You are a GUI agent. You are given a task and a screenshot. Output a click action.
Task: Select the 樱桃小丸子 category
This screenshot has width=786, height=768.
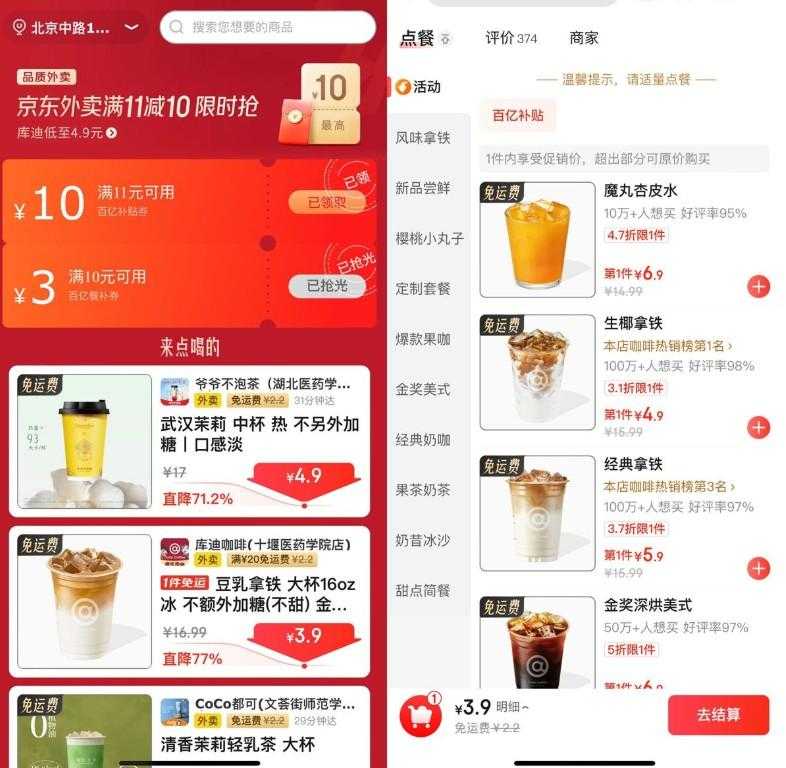(x=429, y=238)
